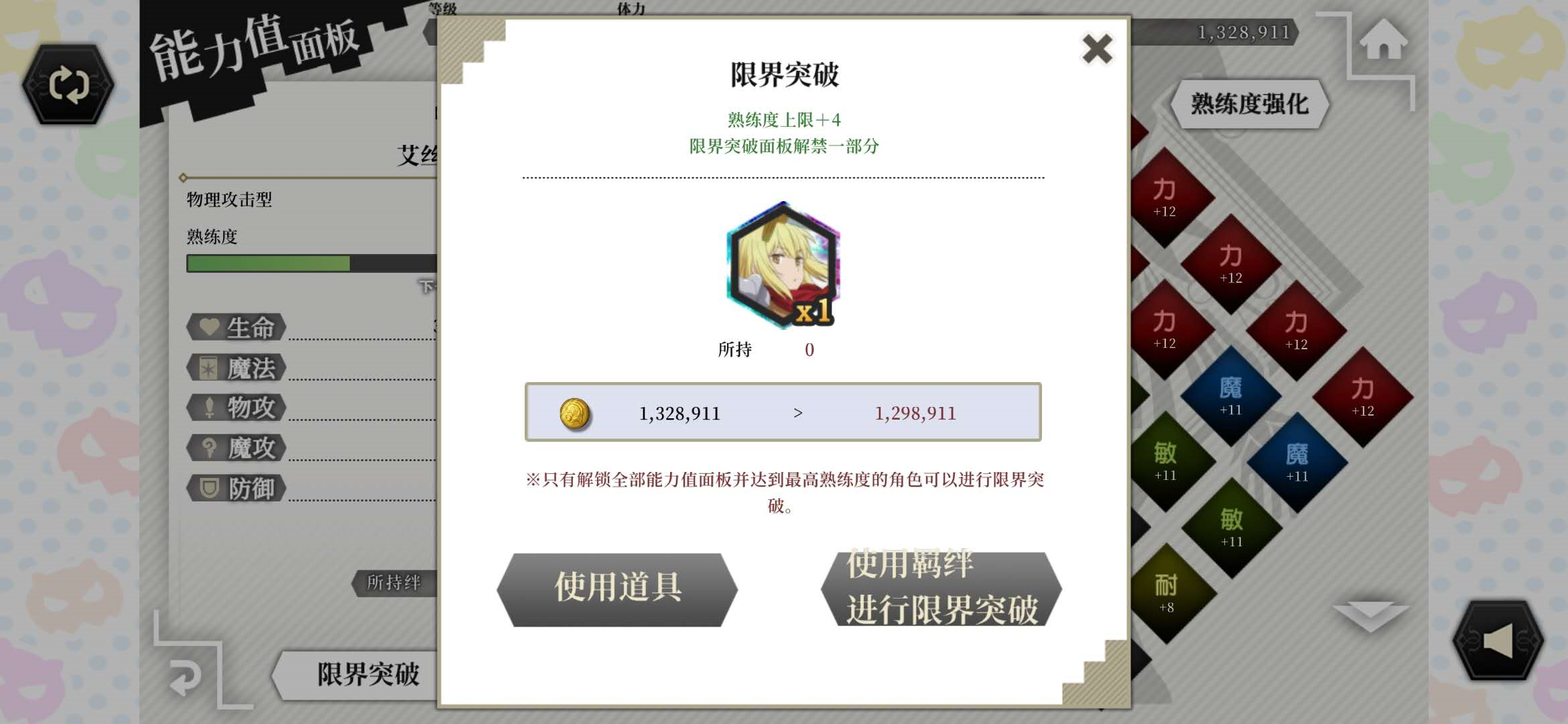Go to home screen icon
This screenshot has height=724, width=1568.
pos(1383,40)
